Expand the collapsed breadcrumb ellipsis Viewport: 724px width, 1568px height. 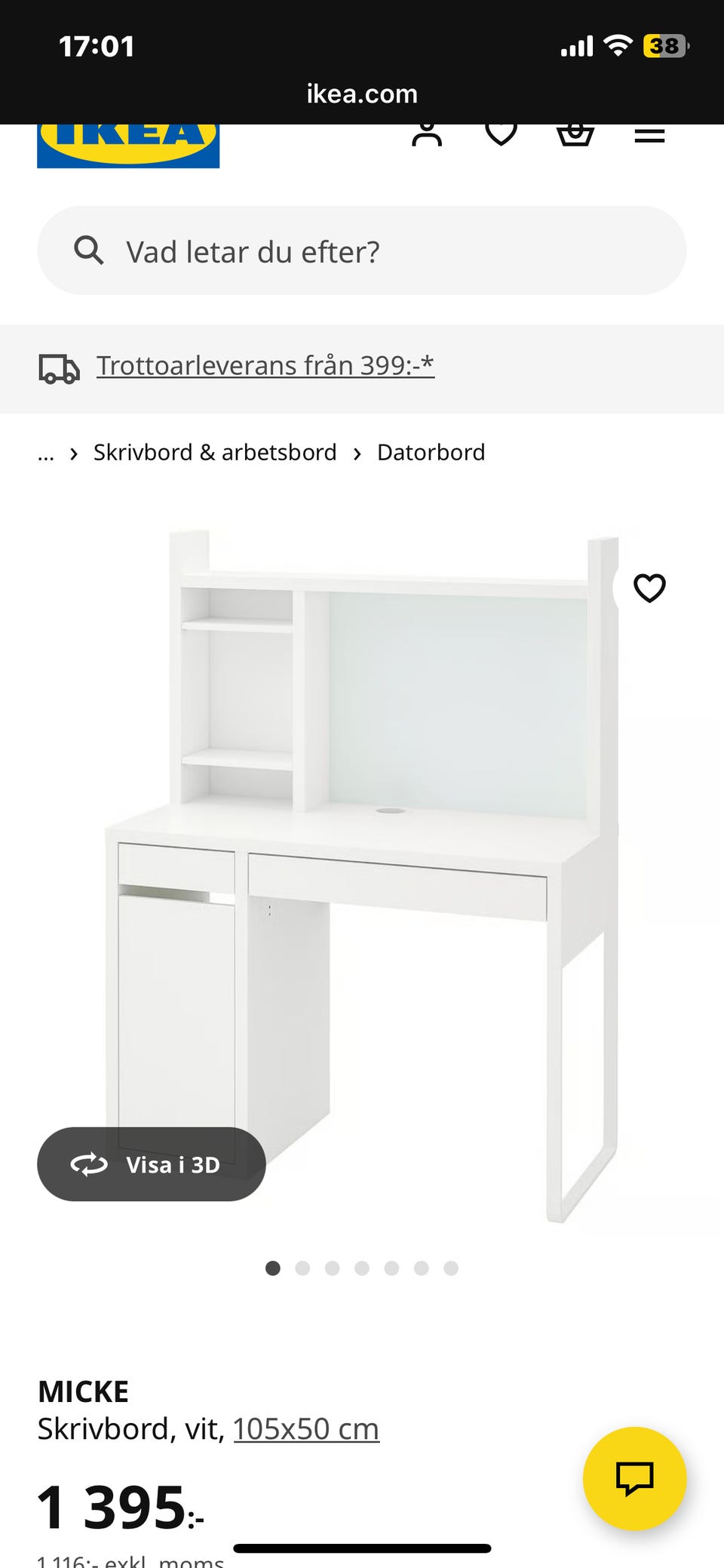pyautogui.click(x=46, y=453)
